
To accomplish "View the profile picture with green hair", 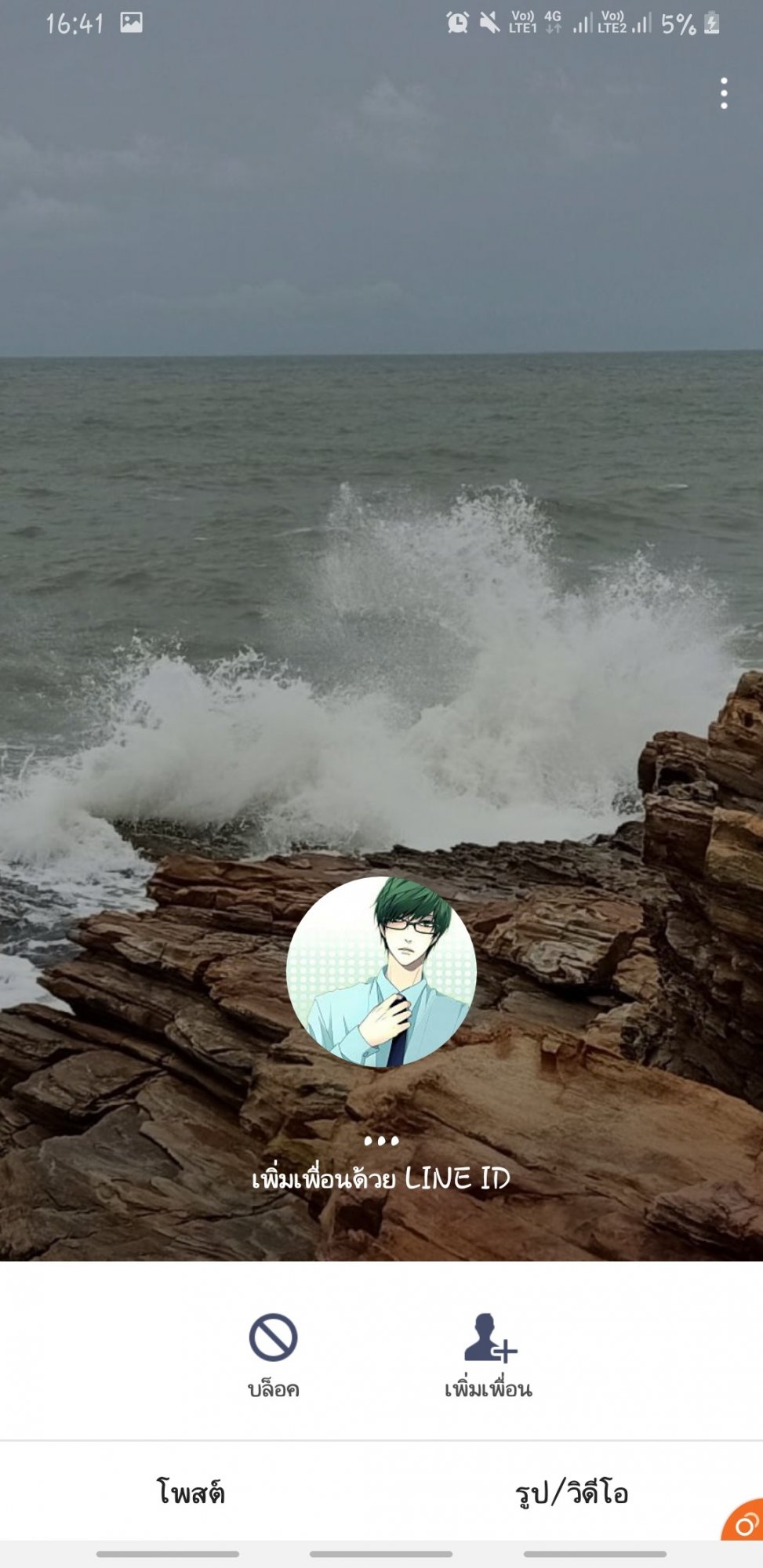I will pos(382,971).
